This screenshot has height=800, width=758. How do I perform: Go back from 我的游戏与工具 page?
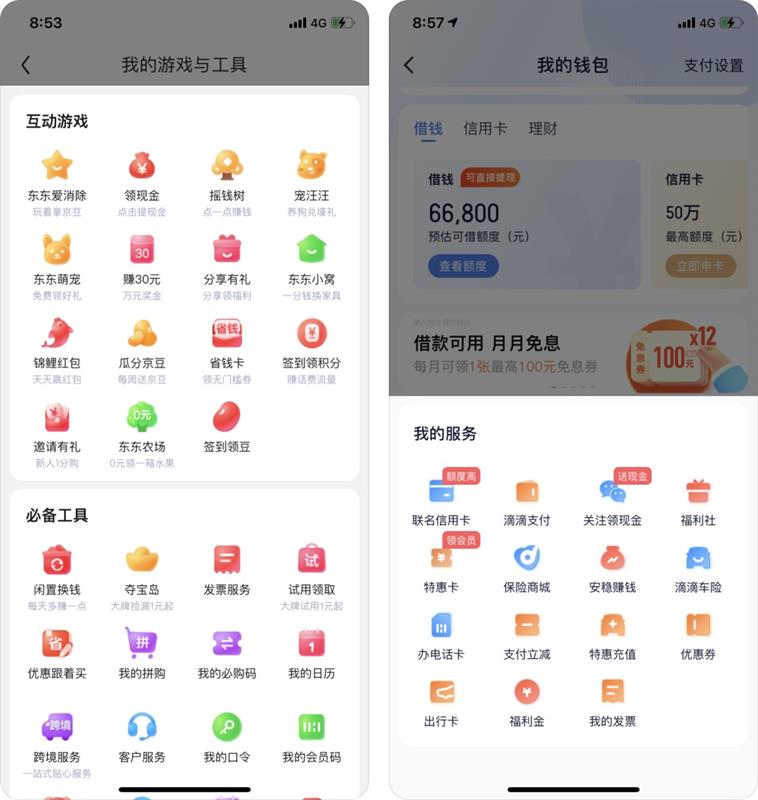tap(26, 65)
